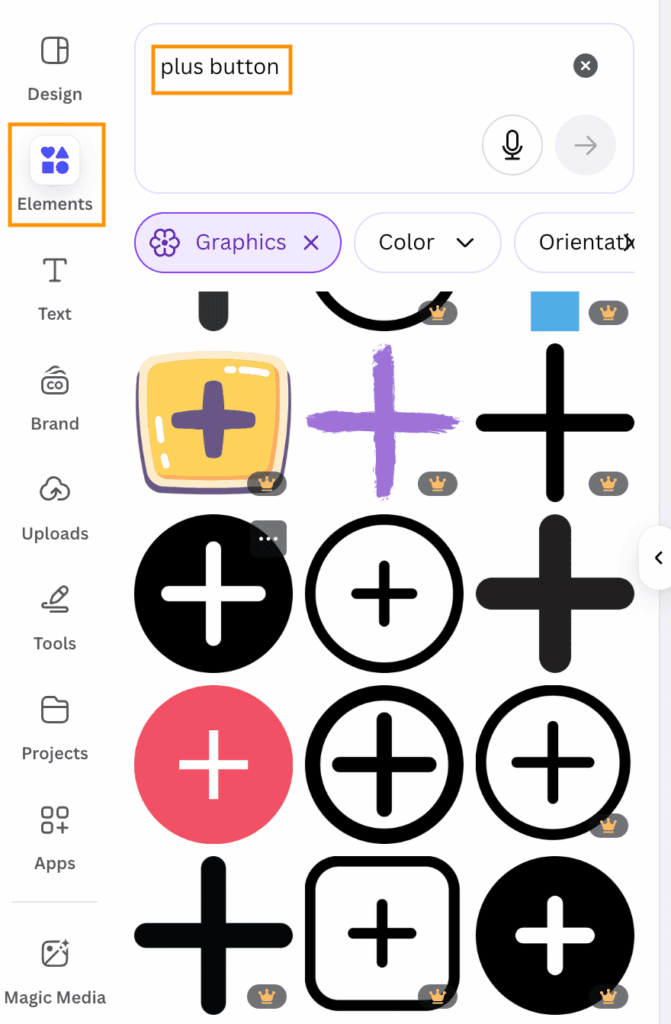Open the Tools panel

click(x=54, y=618)
